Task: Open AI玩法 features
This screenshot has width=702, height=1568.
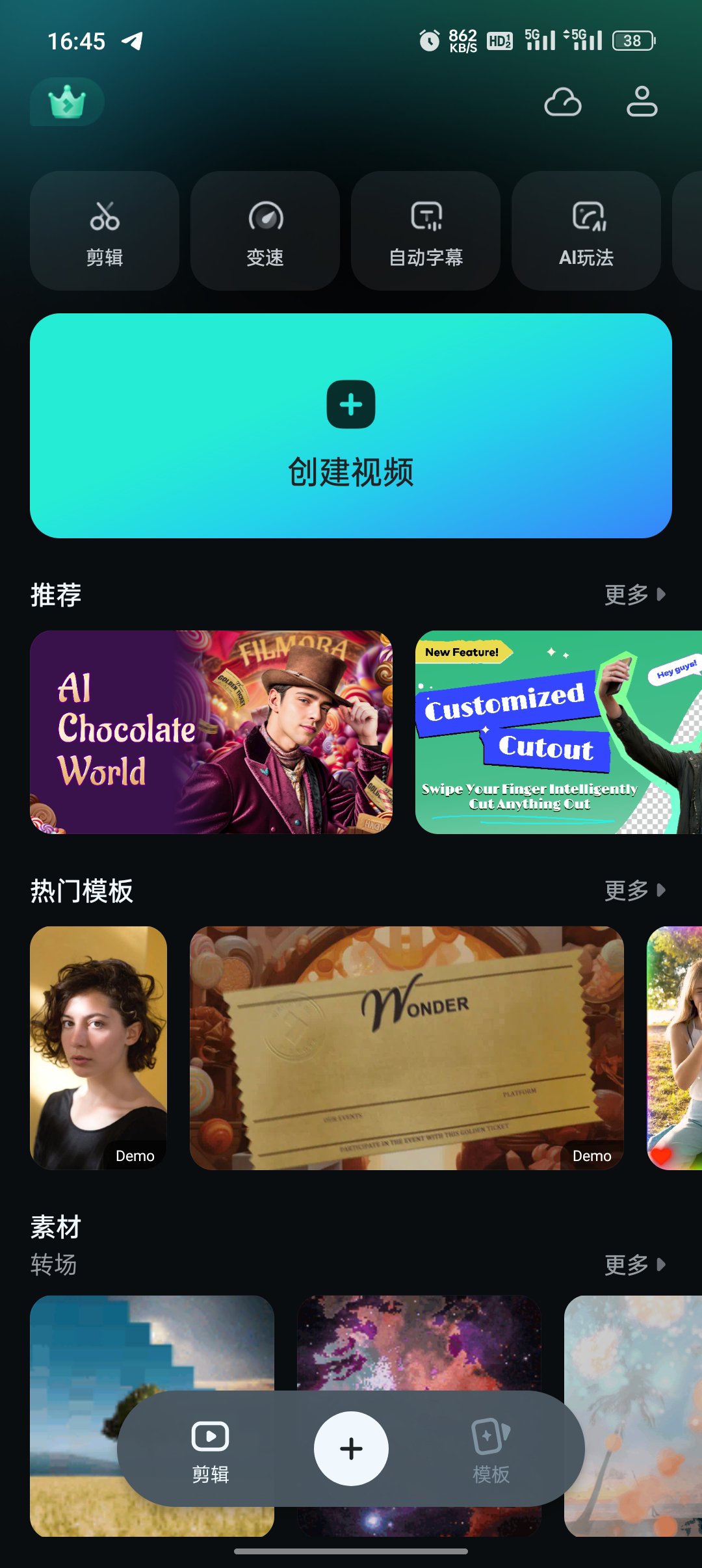Action: 586,231
